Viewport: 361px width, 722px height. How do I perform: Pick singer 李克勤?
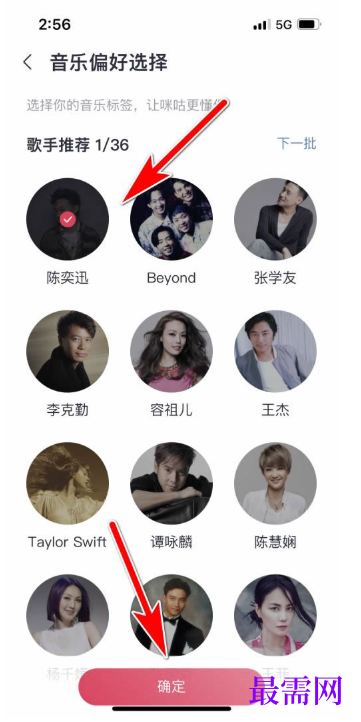pyautogui.click(x=68, y=351)
